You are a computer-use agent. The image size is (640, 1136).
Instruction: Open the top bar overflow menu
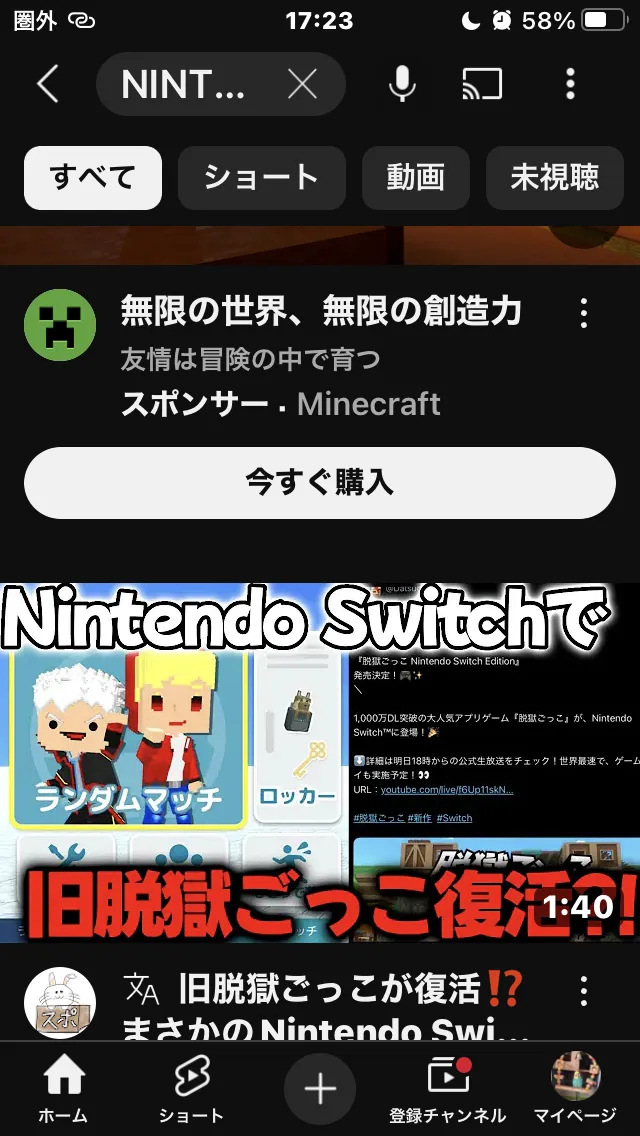[570, 85]
